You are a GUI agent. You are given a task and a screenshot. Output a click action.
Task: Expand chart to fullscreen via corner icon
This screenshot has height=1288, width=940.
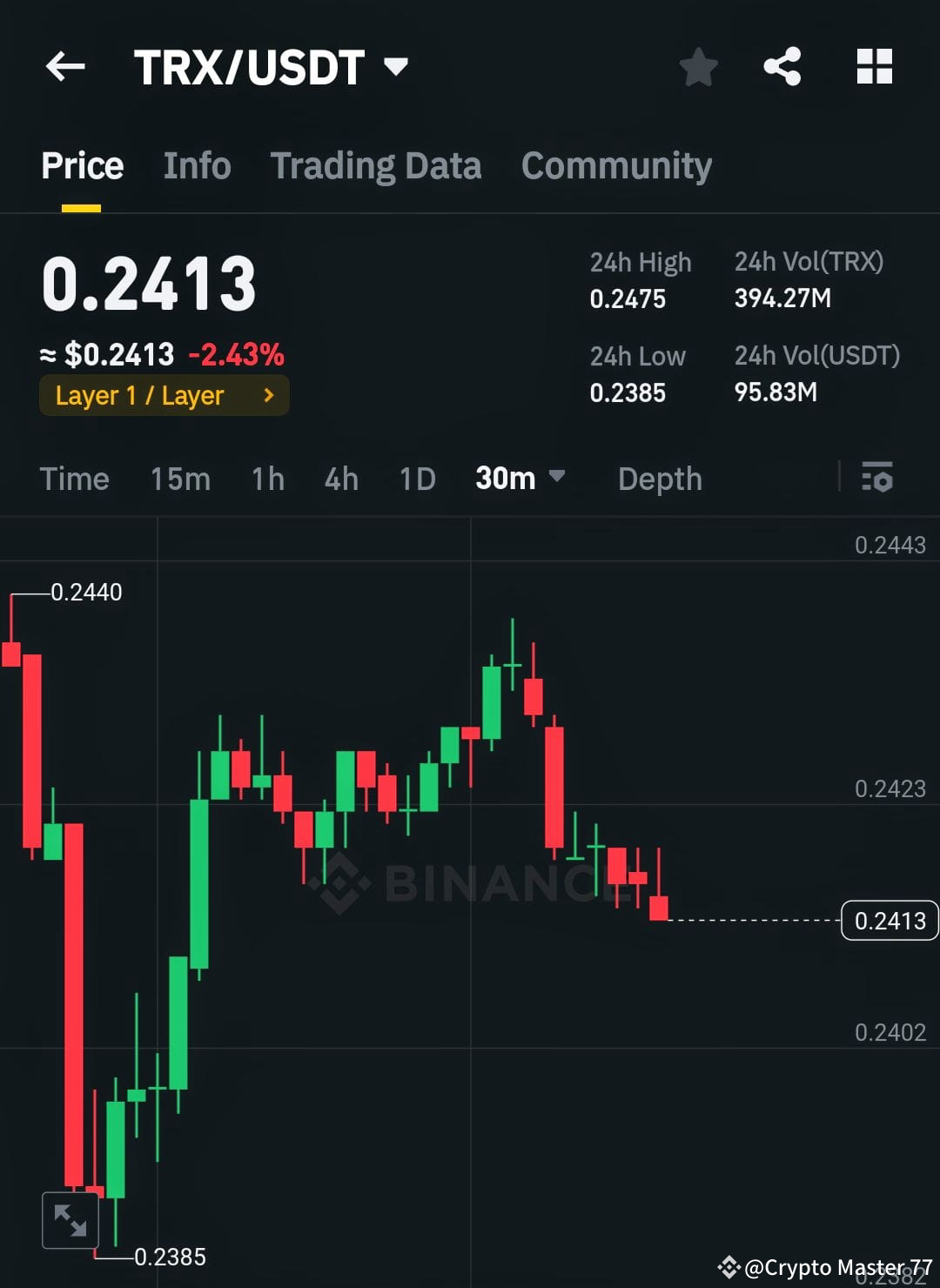70,1220
